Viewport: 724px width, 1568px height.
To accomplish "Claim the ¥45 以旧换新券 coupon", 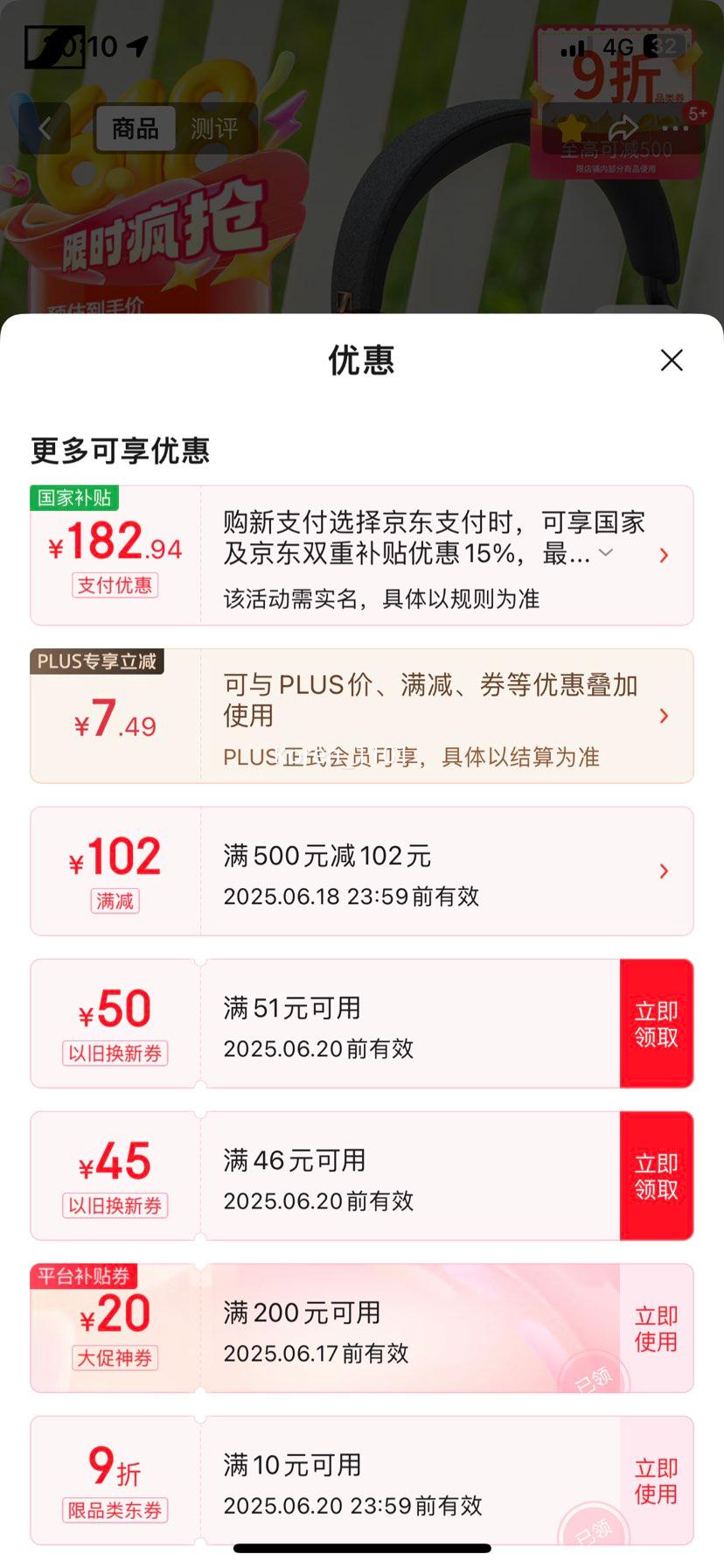I will click(656, 1176).
